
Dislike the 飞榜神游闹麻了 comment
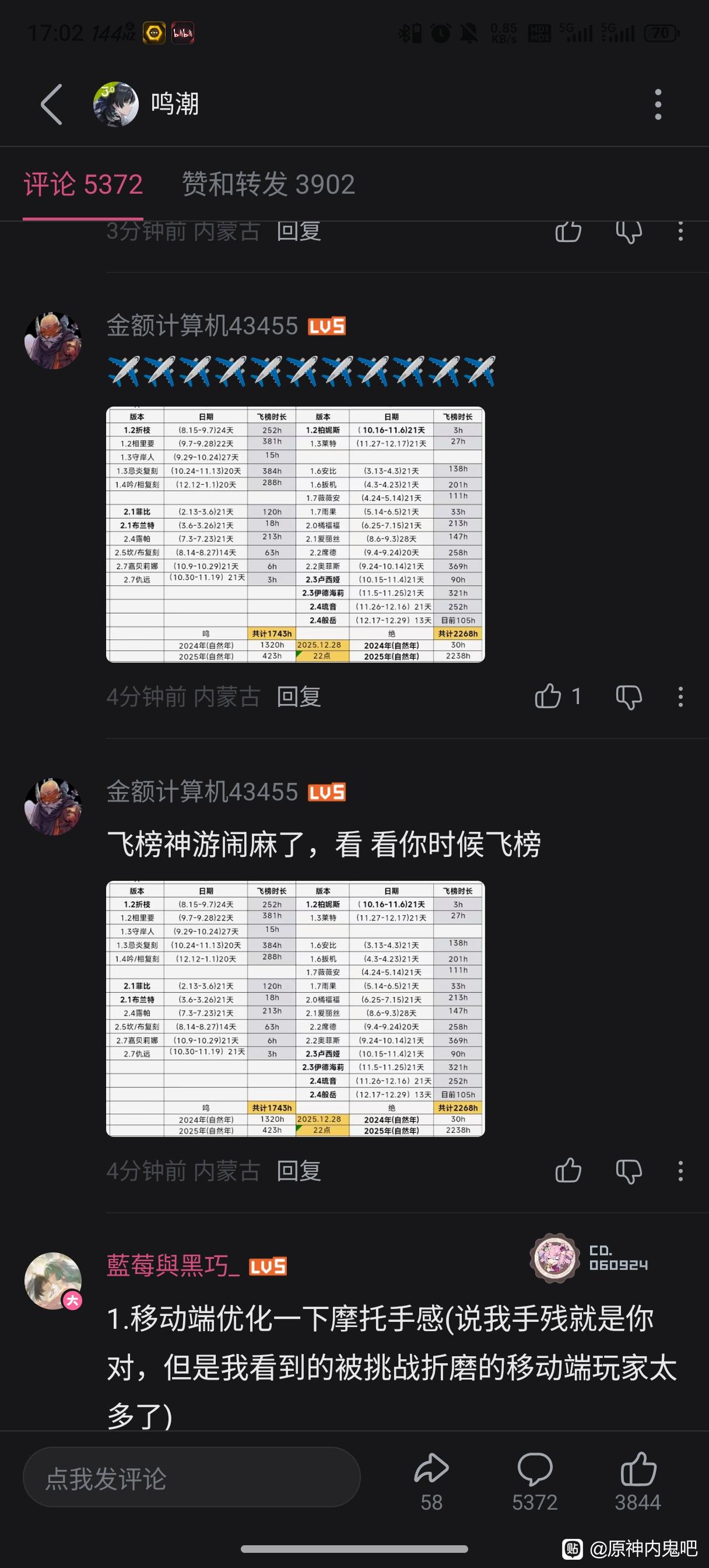pos(629,1170)
